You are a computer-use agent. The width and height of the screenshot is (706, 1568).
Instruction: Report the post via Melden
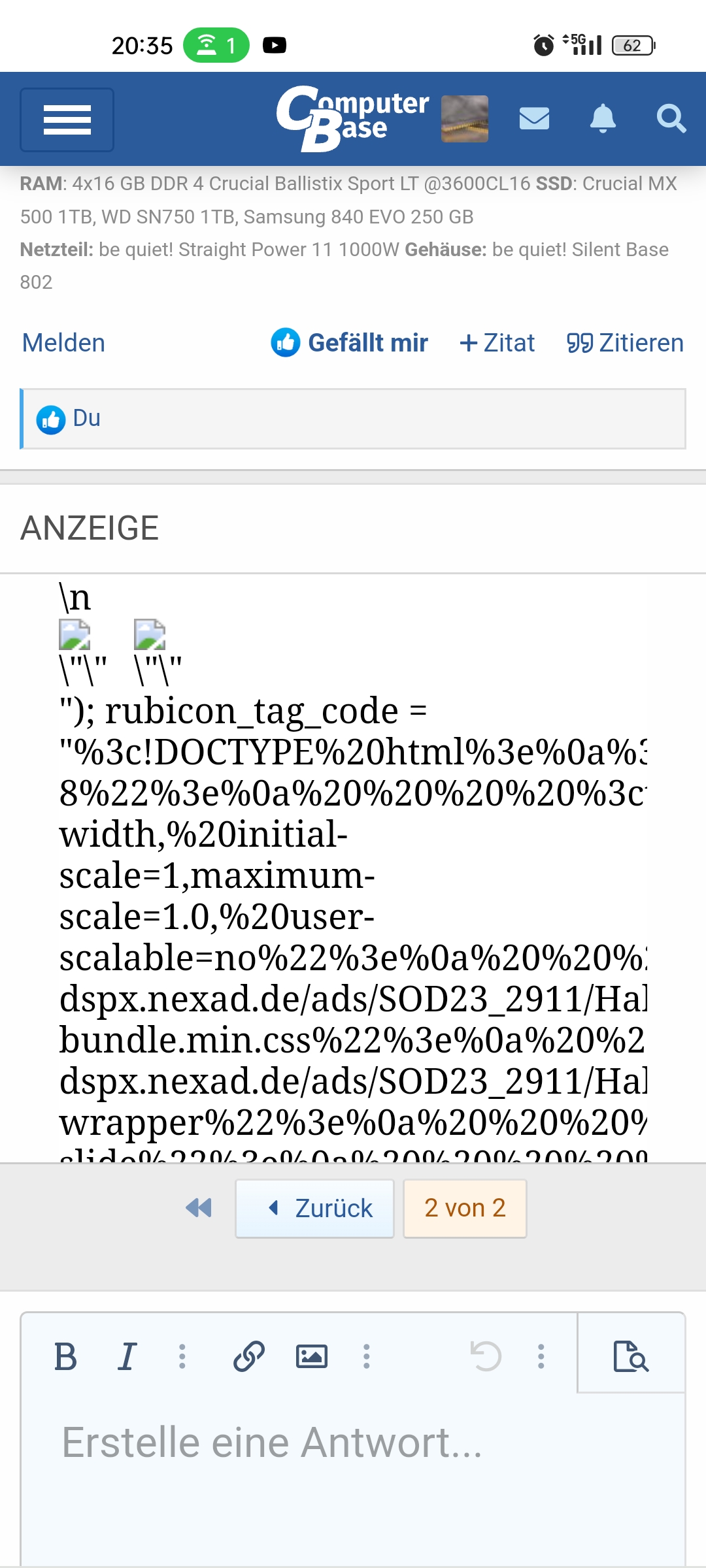[63, 343]
